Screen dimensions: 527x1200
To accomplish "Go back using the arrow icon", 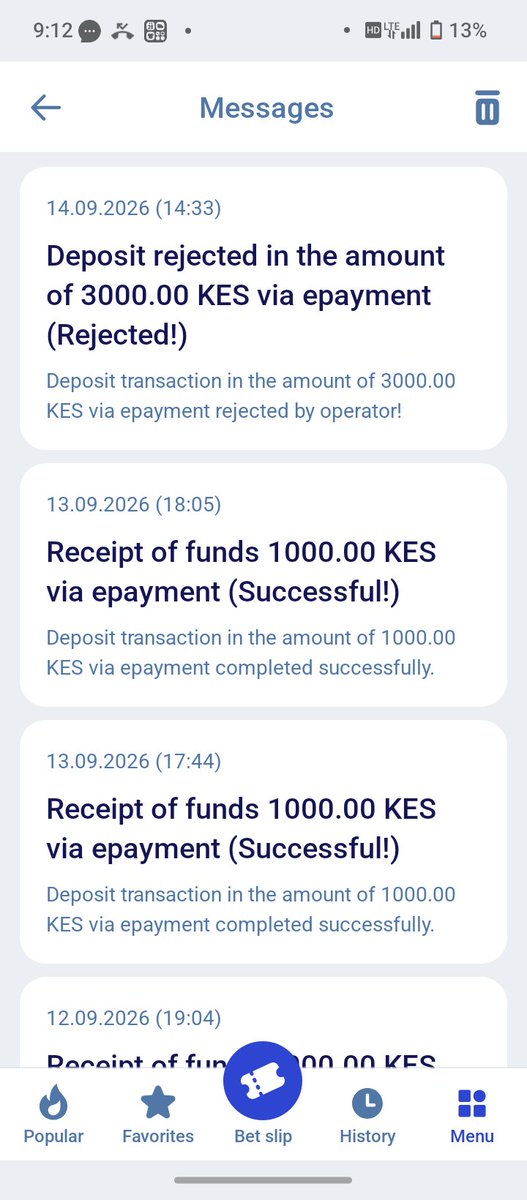I will tap(46, 108).
